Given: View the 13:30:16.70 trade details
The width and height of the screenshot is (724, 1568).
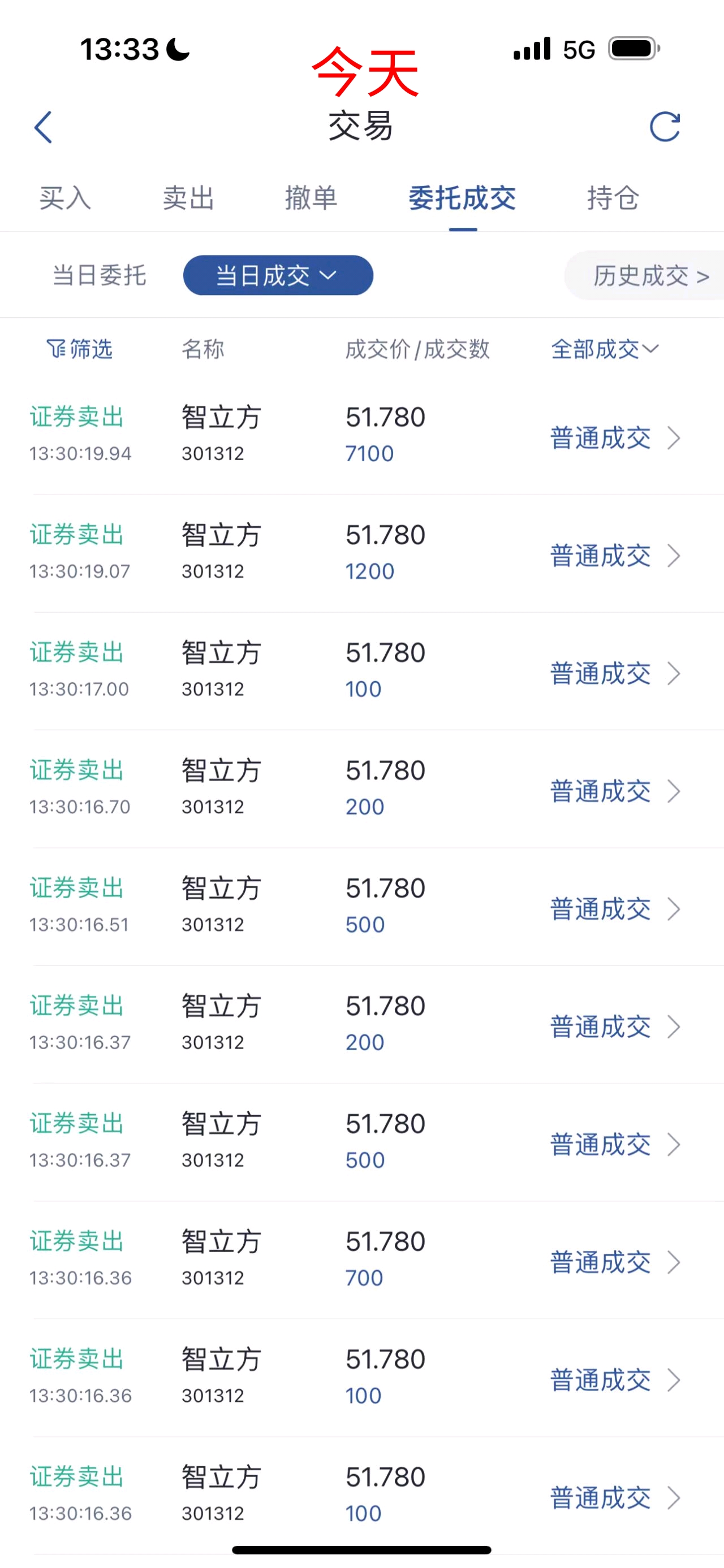Looking at the screenshot, I should point(361,789).
